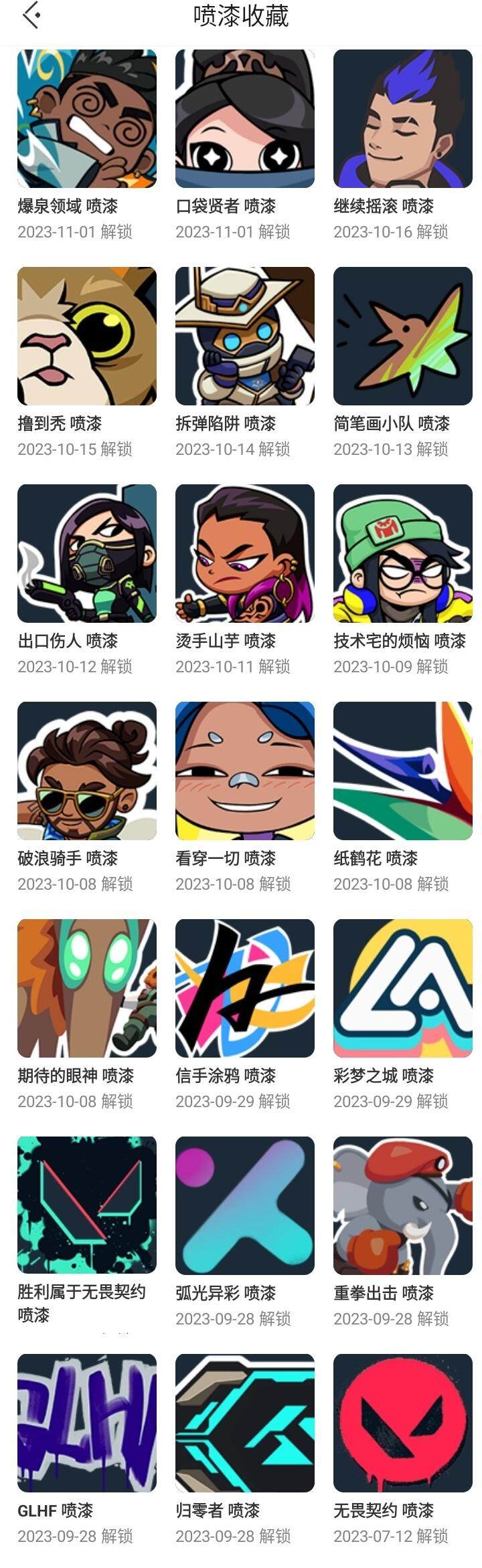Open the 看穿一切 喷漆 spray
Screen dimensions: 482x1568
coord(245,771)
